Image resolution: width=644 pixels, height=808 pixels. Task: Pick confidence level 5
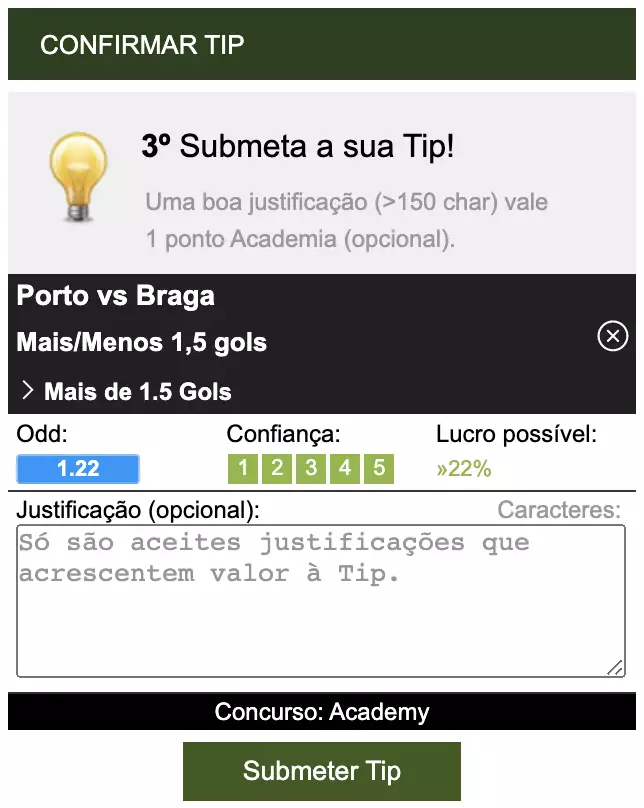(x=379, y=468)
